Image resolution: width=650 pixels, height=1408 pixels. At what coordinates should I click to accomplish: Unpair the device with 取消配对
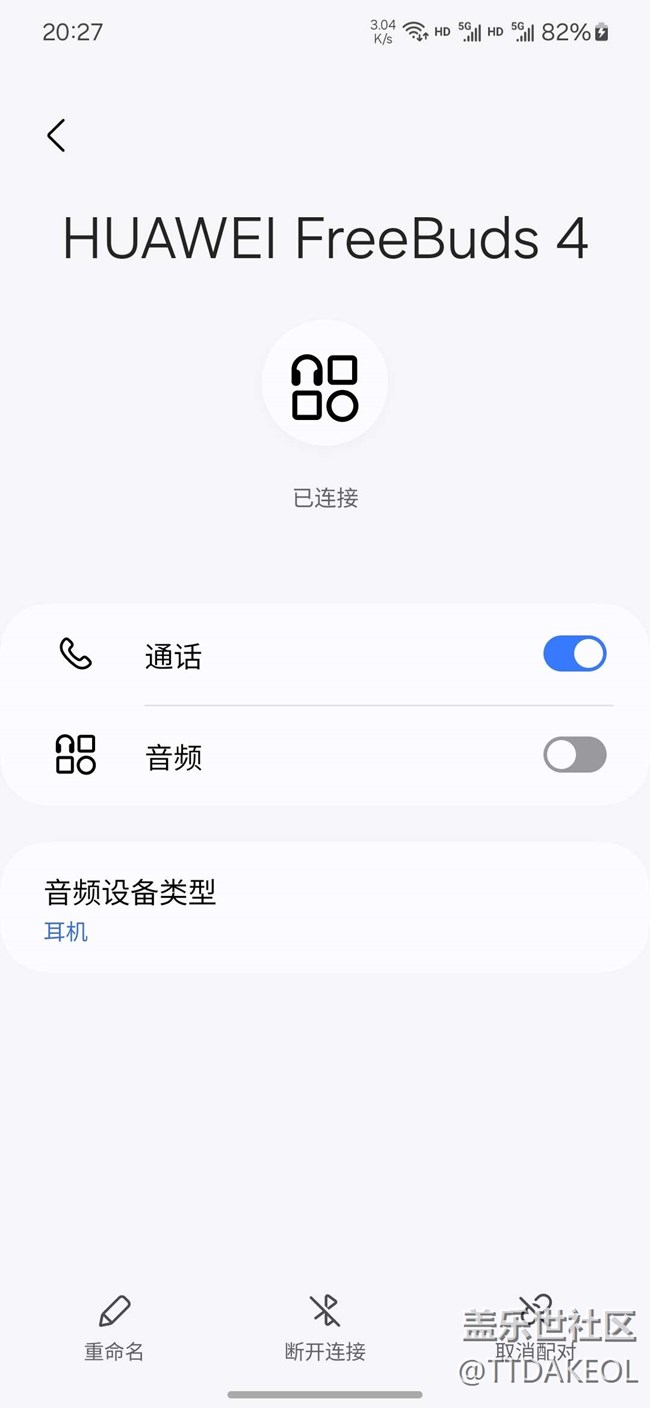(536, 1328)
